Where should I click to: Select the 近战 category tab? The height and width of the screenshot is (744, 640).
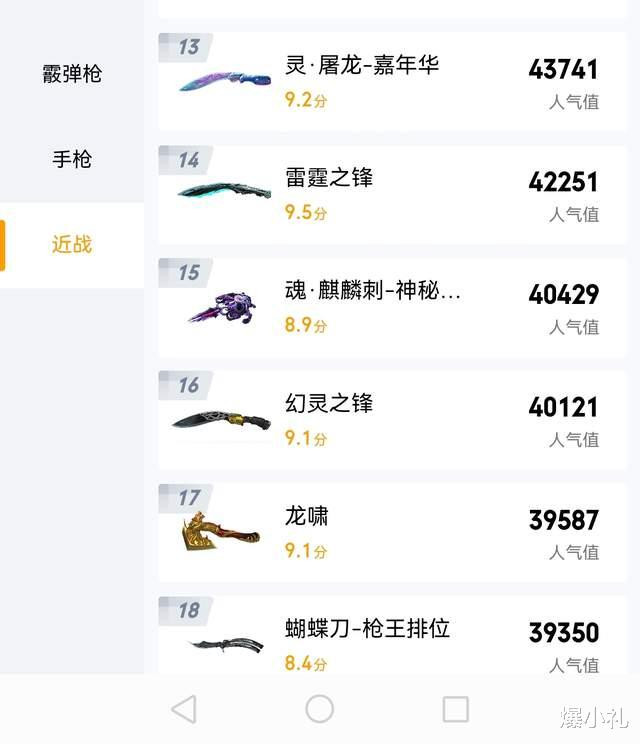[x=72, y=244]
